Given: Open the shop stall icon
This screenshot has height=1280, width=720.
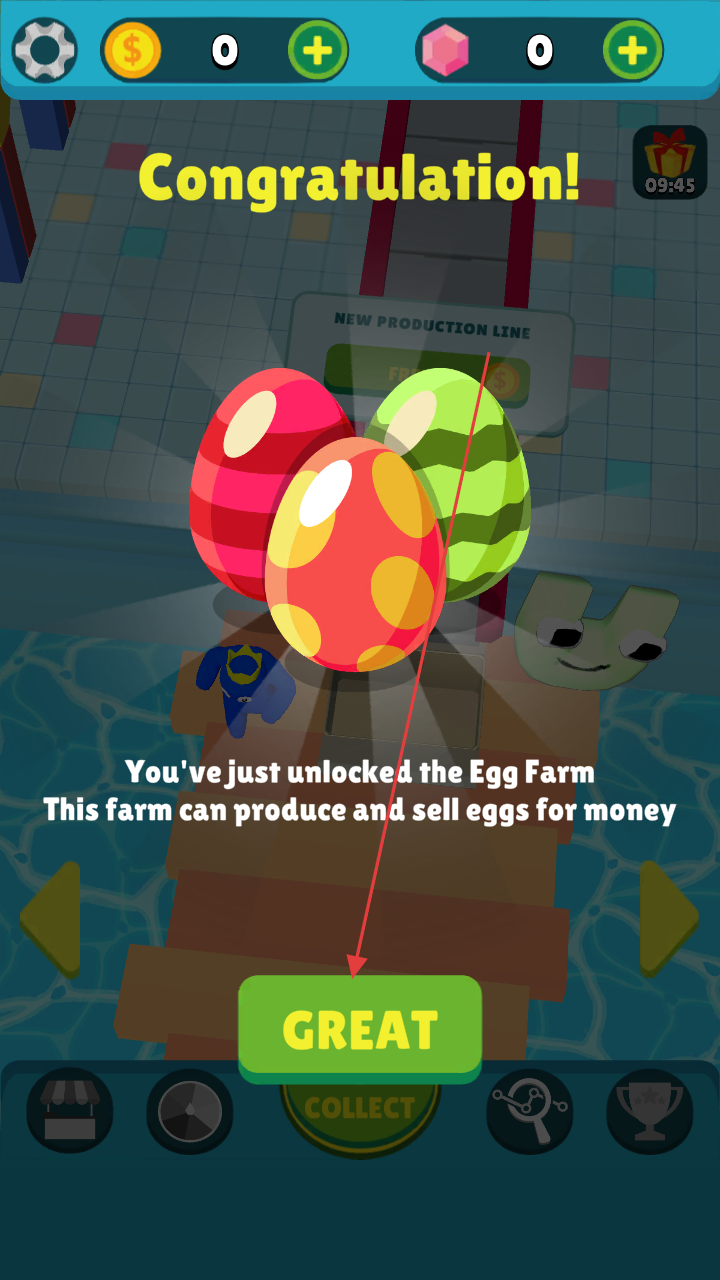Looking at the screenshot, I should click(x=70, y=1111).
